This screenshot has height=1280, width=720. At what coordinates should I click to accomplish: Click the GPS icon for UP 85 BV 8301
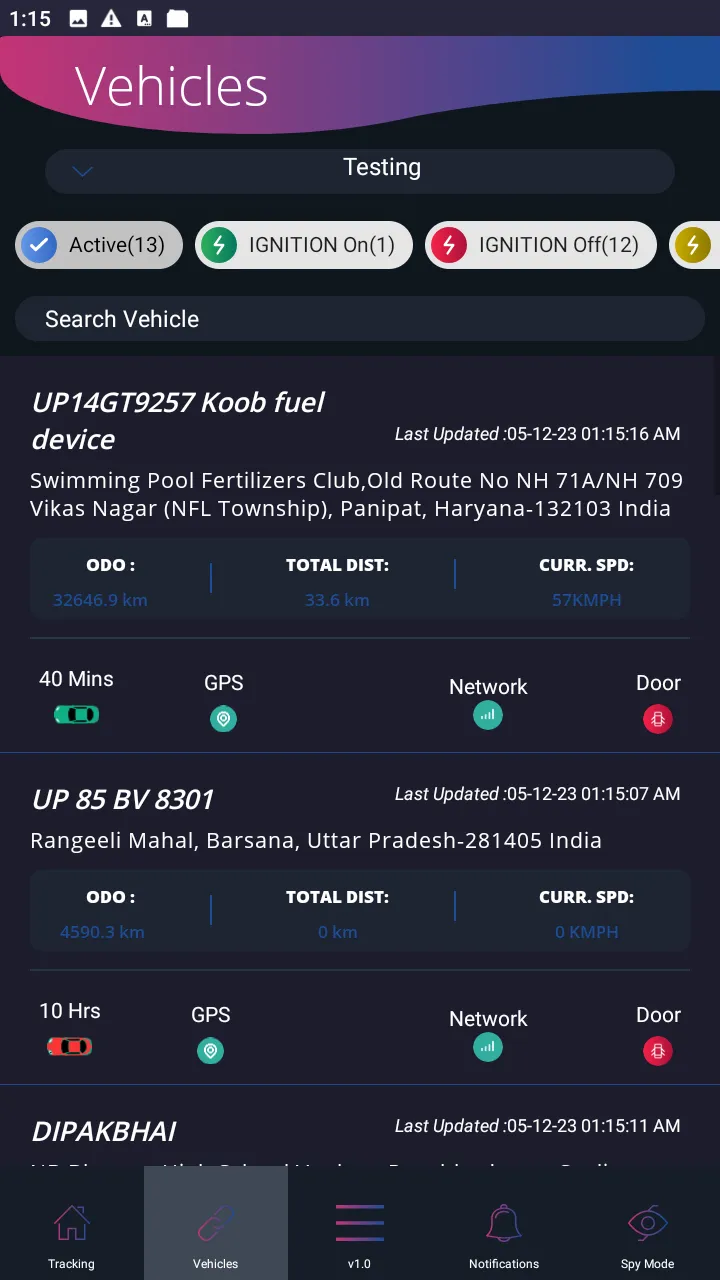(x=210, y=1050)
